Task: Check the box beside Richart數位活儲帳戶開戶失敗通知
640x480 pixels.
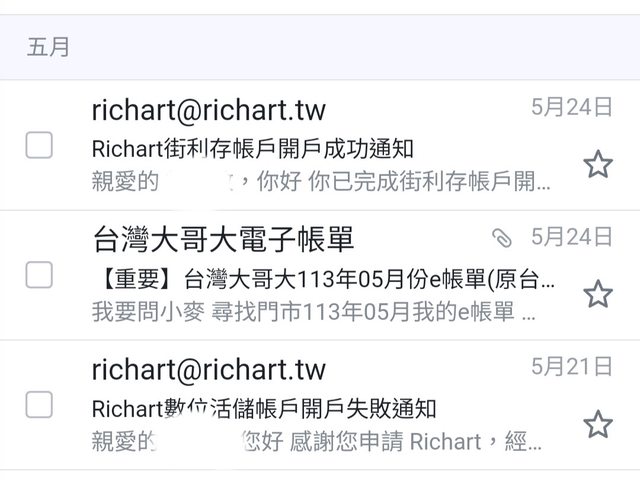Action: tap(39, 405)
